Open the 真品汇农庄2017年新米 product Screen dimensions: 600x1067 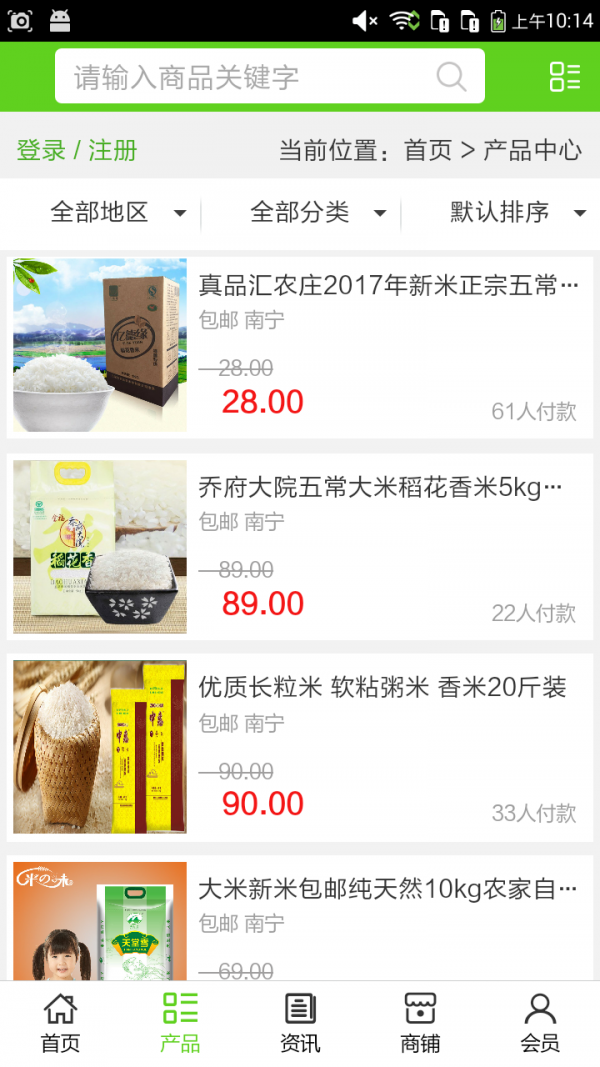click(x=388, y=287)
